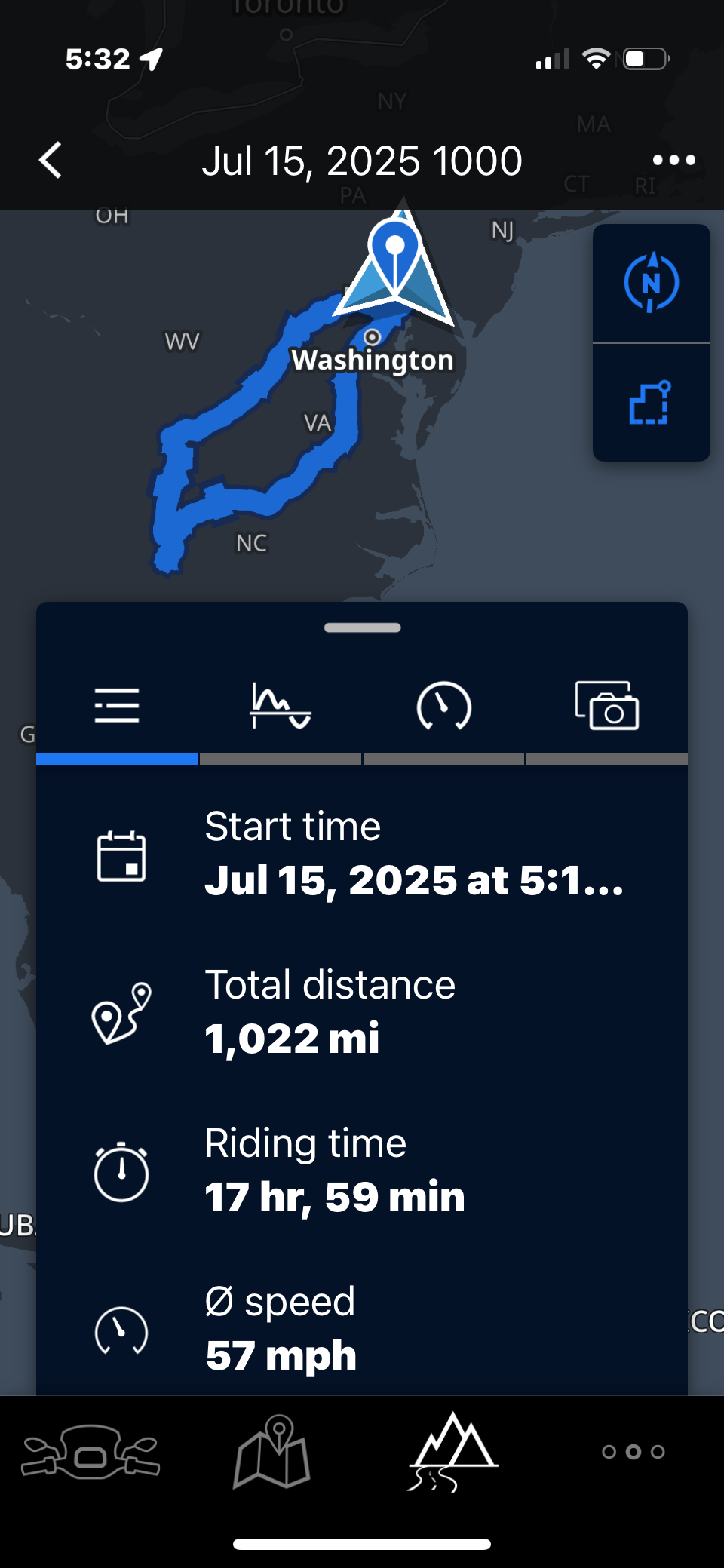The height and width of the screenshot is (1568, 724).
Task: Tap the north compass orientation button
Action: [652, 283]
